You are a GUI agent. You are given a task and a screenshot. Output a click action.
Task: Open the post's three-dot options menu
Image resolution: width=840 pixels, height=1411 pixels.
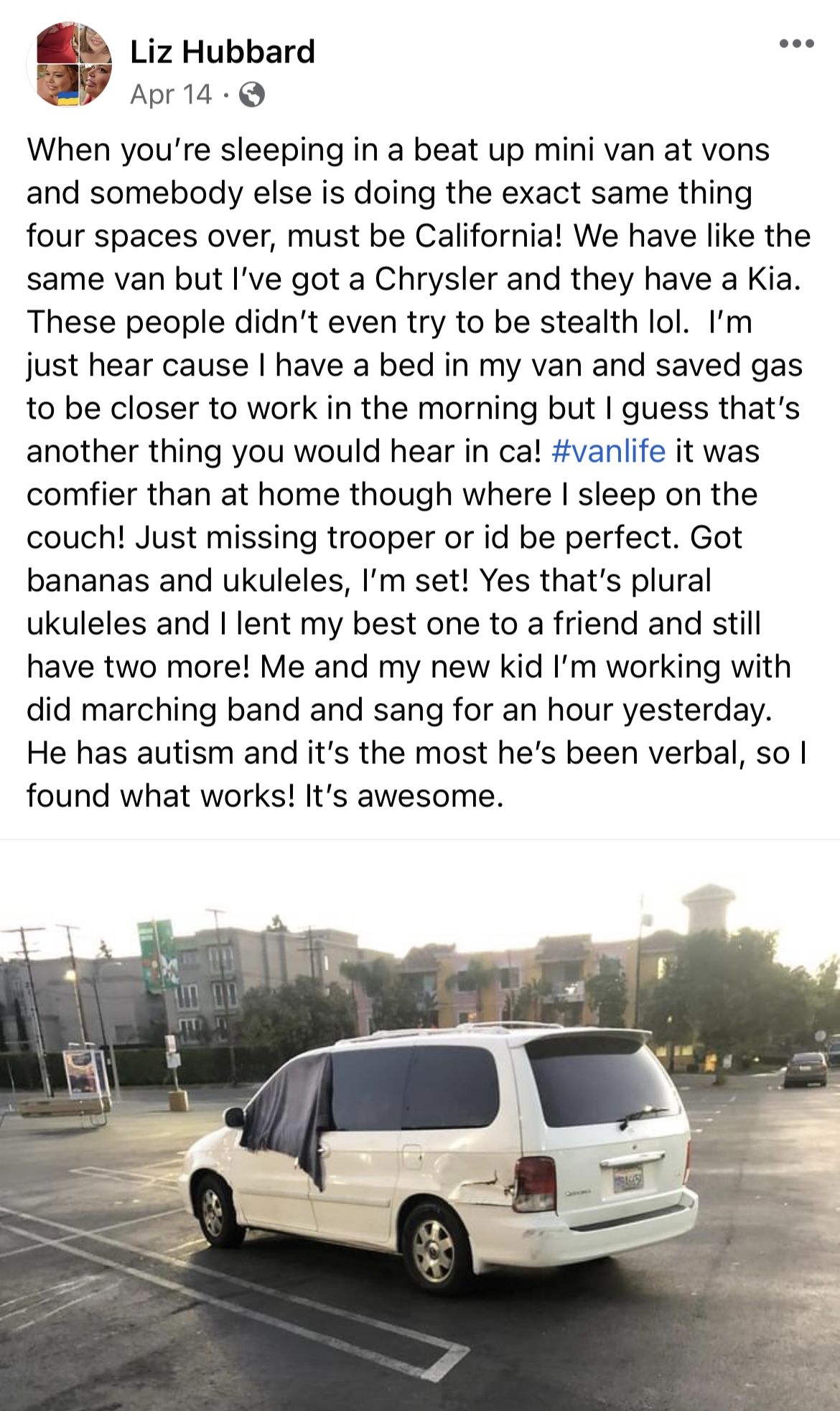[796, 44]
